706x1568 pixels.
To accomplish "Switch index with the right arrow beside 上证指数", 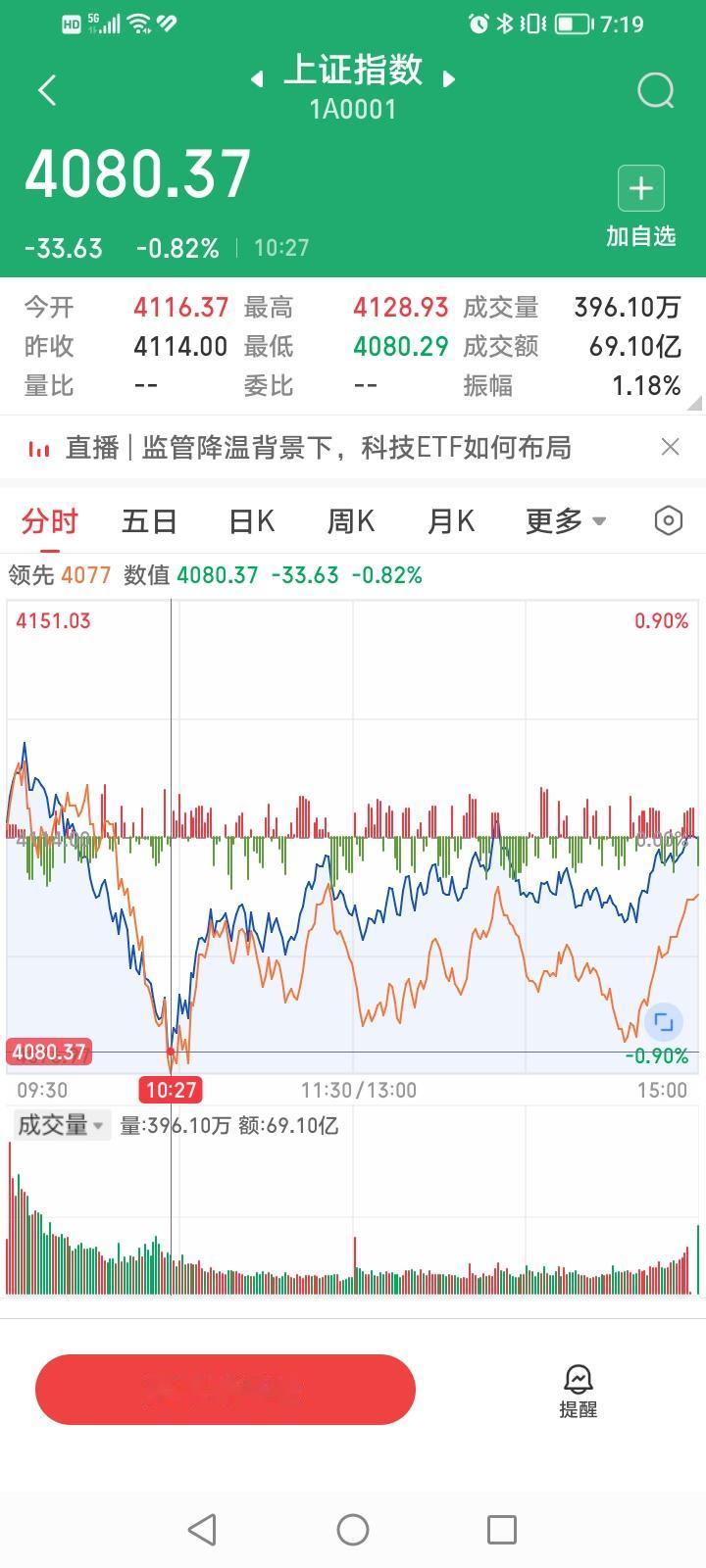I will pyautogui.click(x=450, y=78).
